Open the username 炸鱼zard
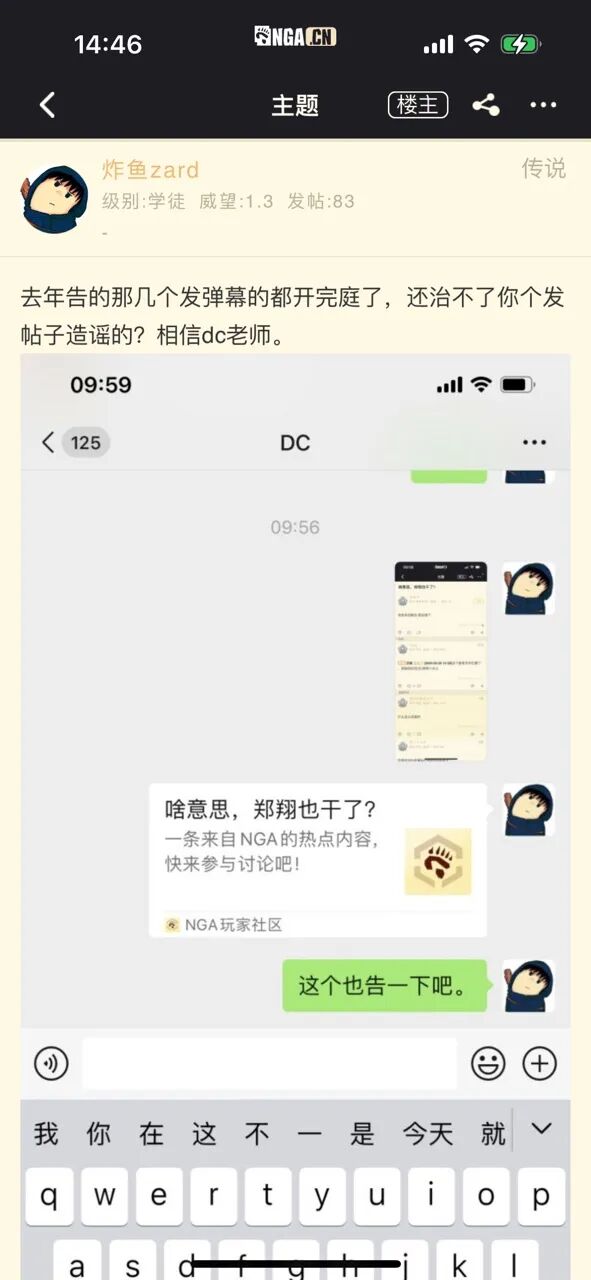The image size is (591, 1280). point(150,170)
